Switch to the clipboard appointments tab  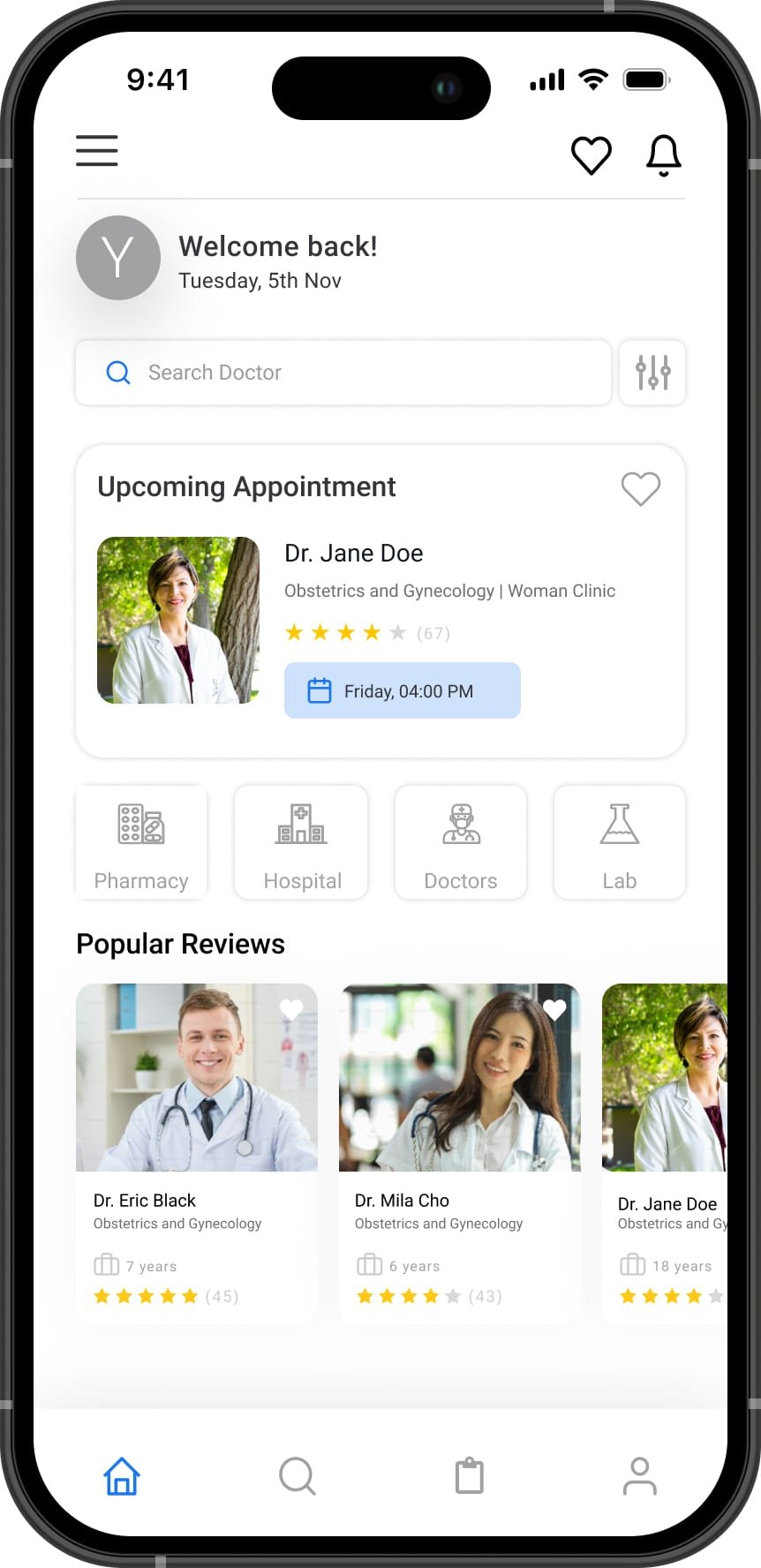[x=469, y=1475]
